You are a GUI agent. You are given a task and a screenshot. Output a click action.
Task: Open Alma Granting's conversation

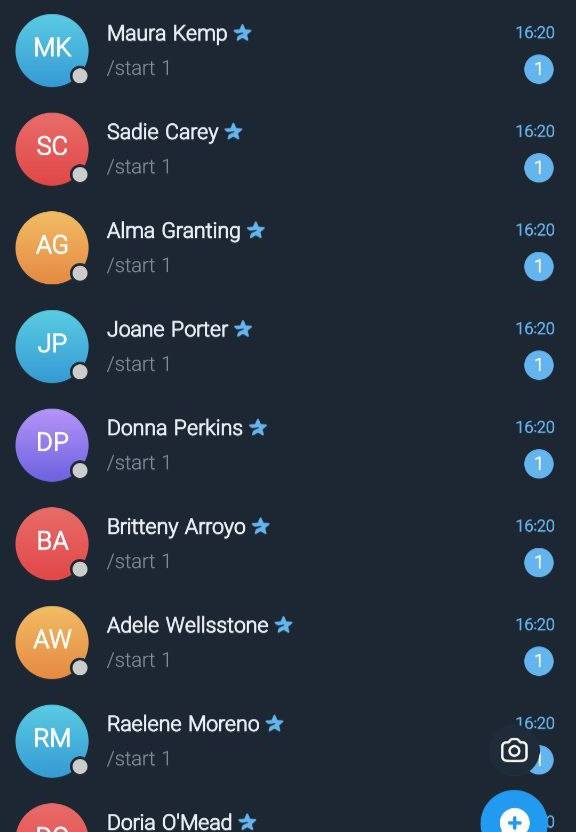click(288, 248)
